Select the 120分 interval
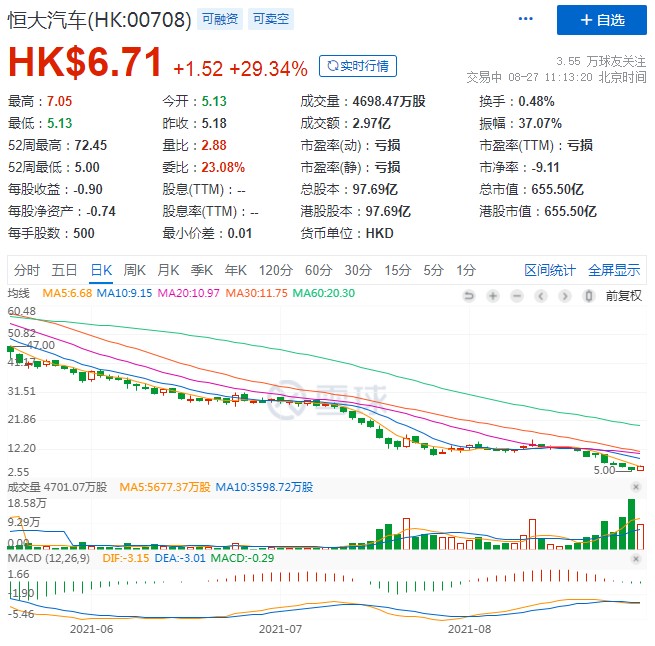655x646 pixels. click(275, 270)
